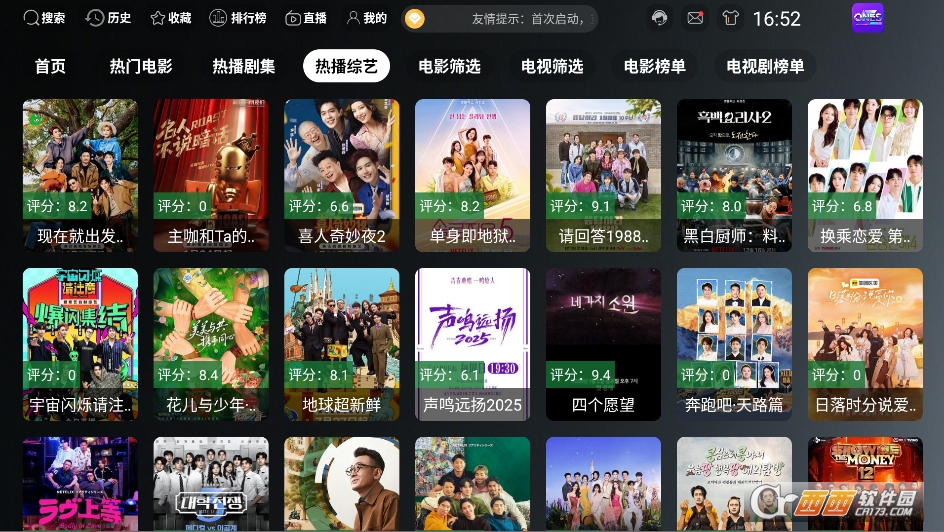Open the show 喜人奇妙夜2

point(341,175)
